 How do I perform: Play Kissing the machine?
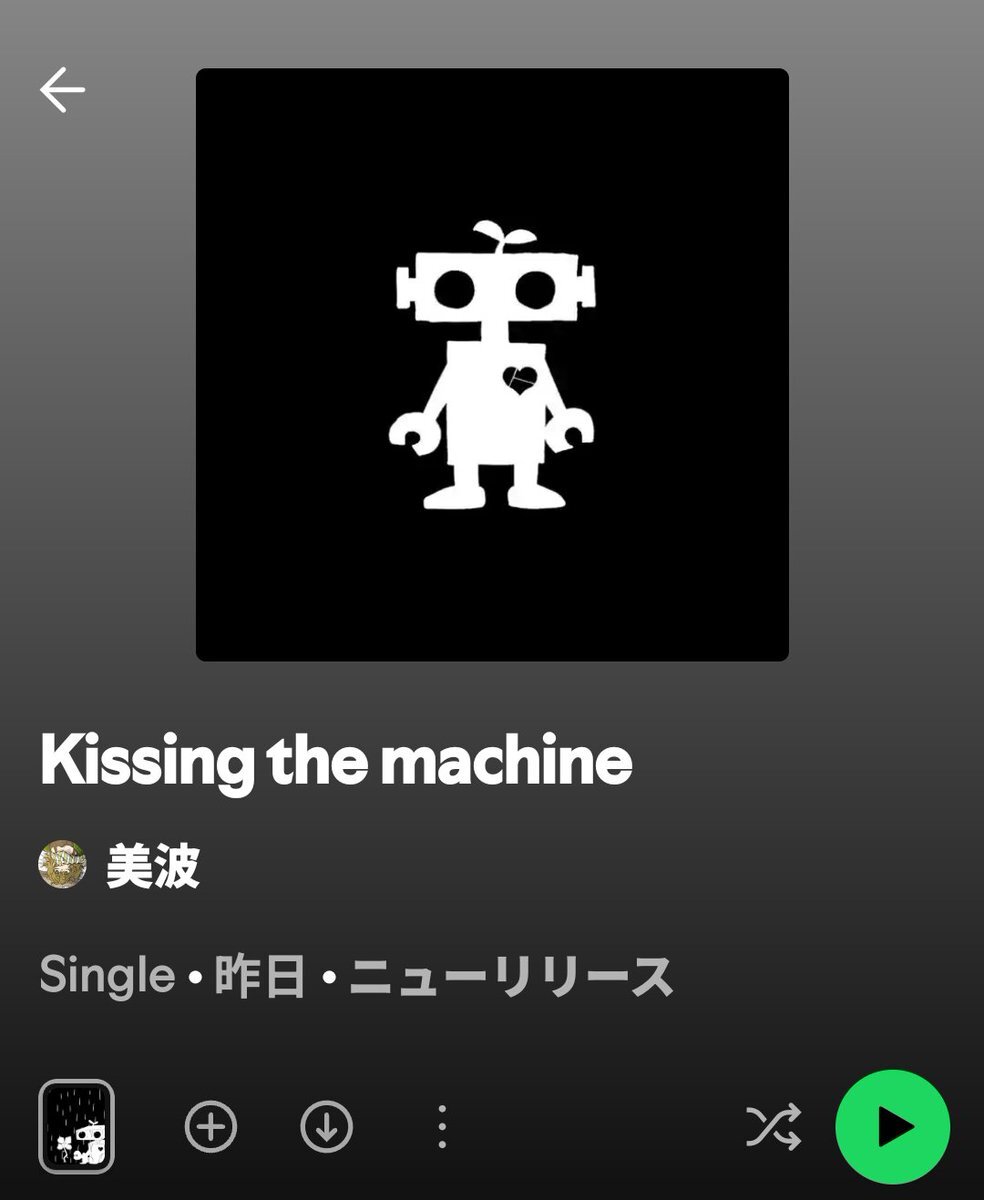[x=892, y=1127]
